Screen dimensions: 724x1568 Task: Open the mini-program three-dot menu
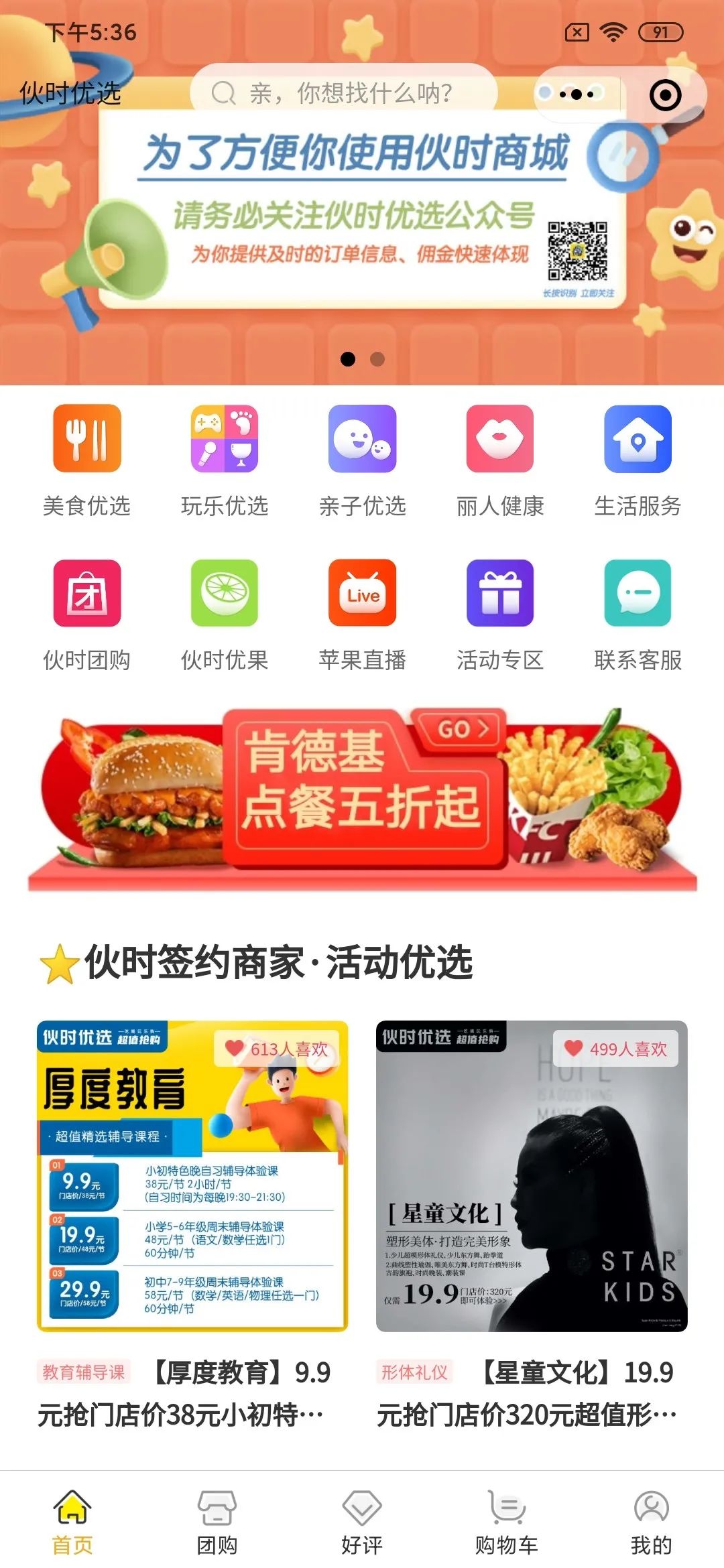[x=578, y=94]
